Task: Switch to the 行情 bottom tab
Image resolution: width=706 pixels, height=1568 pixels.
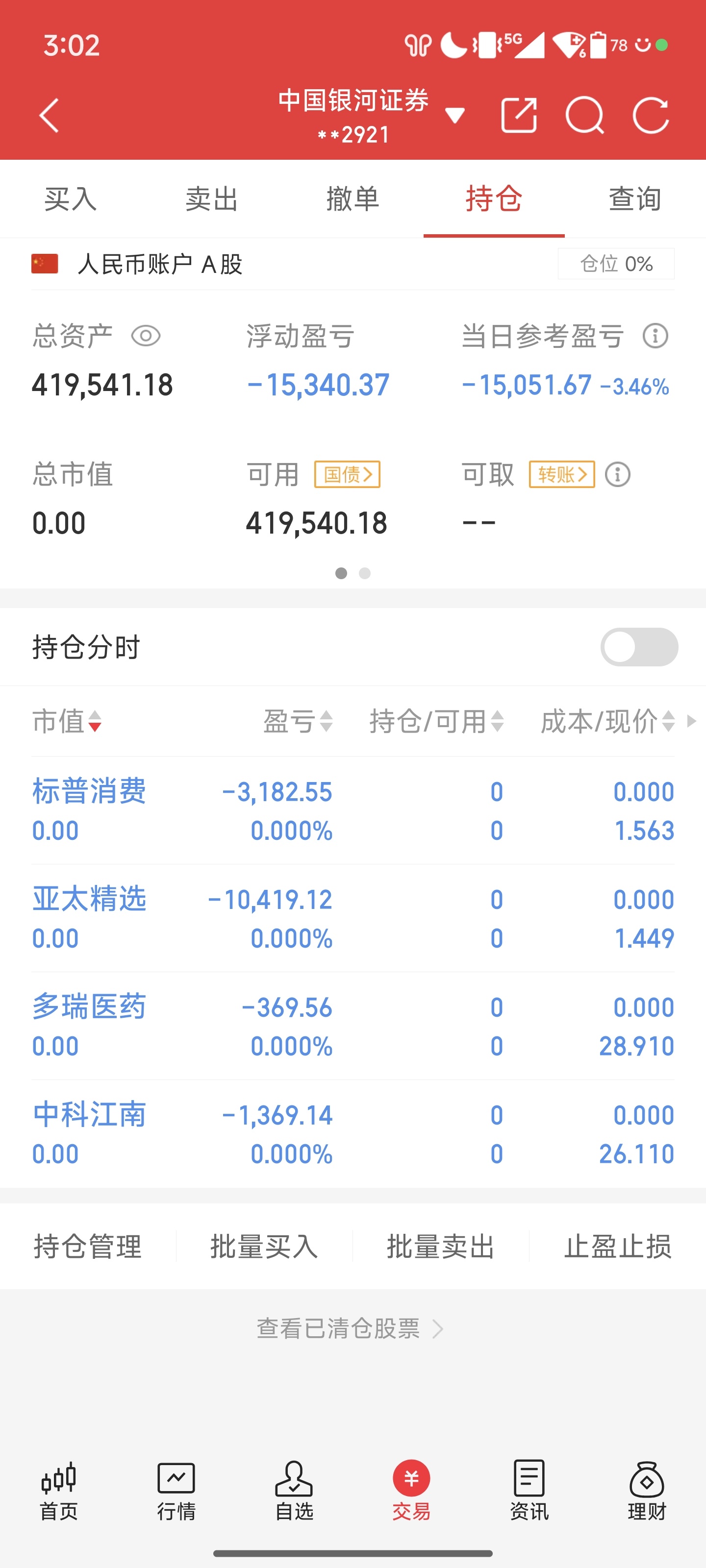Action: tap(176, 1491)
